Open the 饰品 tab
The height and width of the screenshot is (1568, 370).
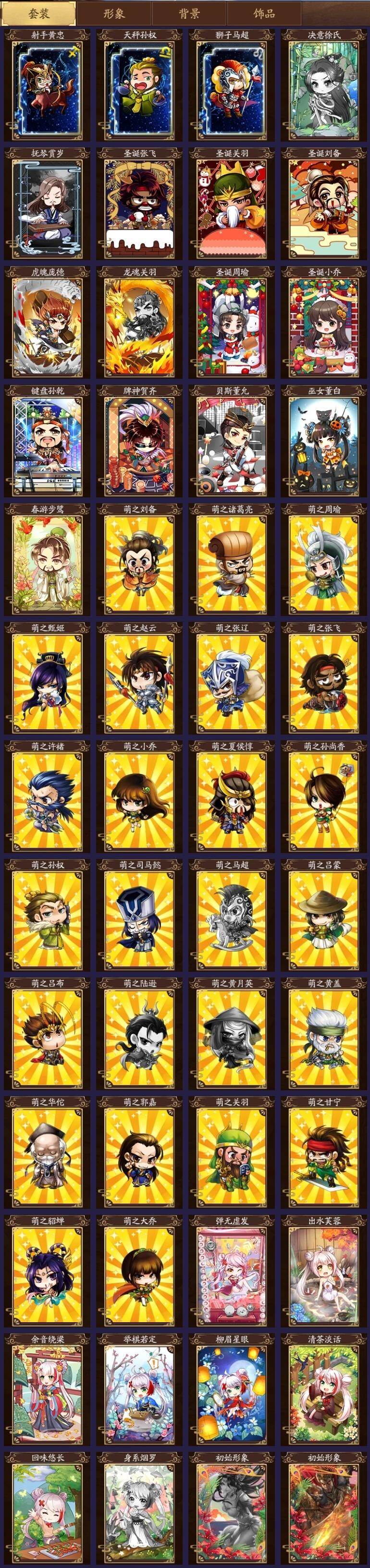(x=264, y=13)
